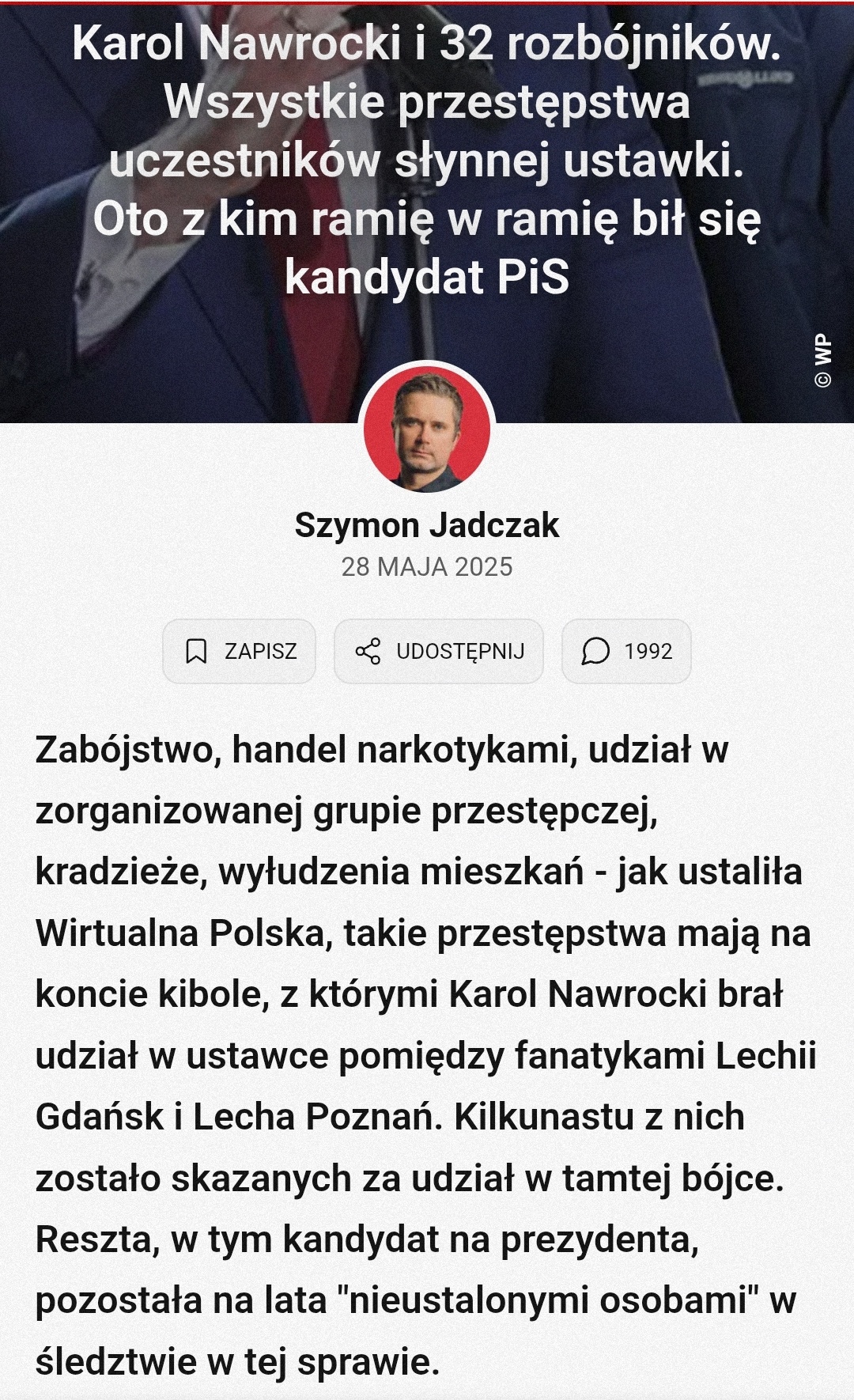The height and width of the screenshot is (1400, 854).
Task: Open author Szymon Jadczak's profile
Action: click(427, 525)
